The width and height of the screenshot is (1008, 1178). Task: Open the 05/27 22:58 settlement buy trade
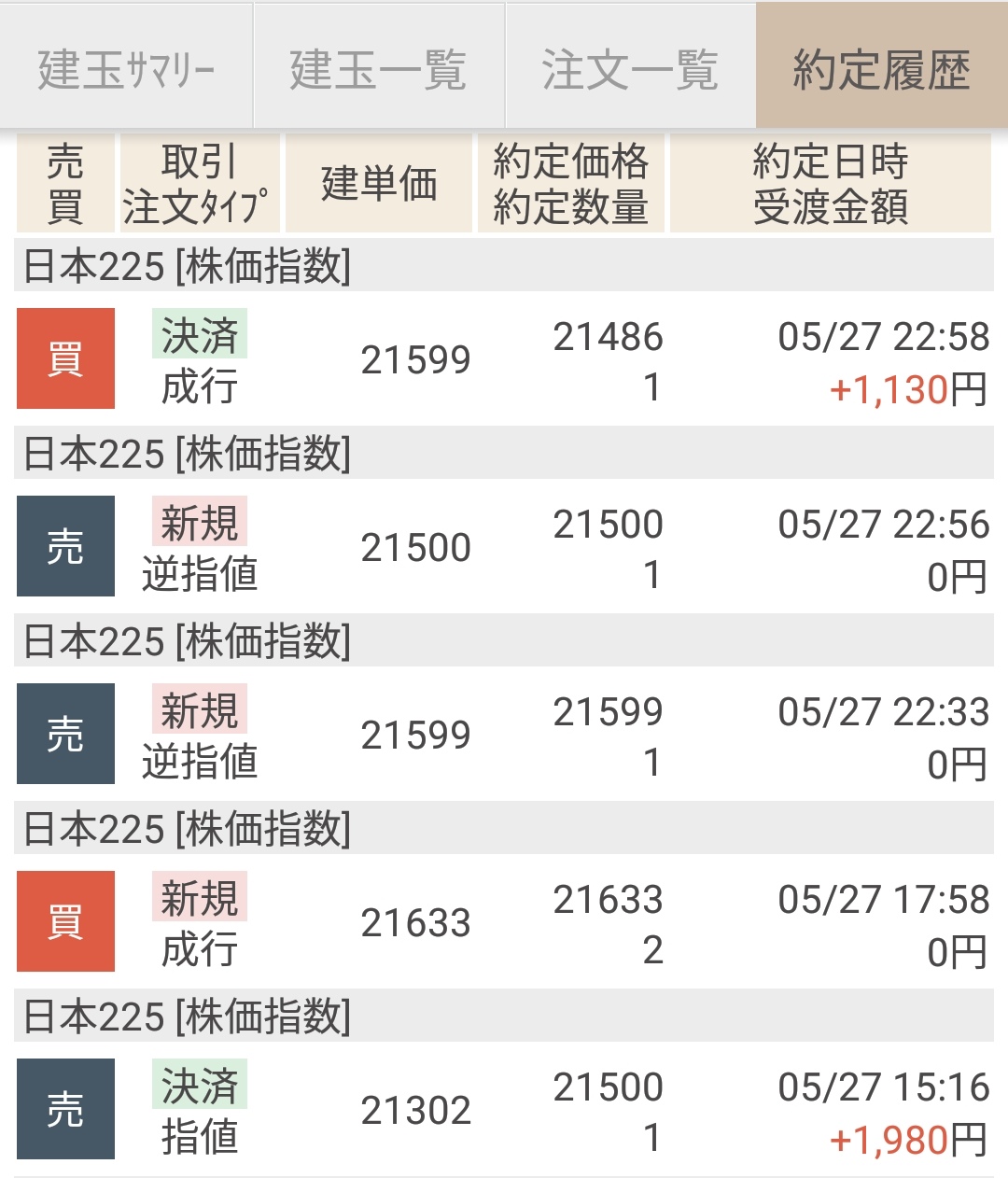(x=504, y=360)
